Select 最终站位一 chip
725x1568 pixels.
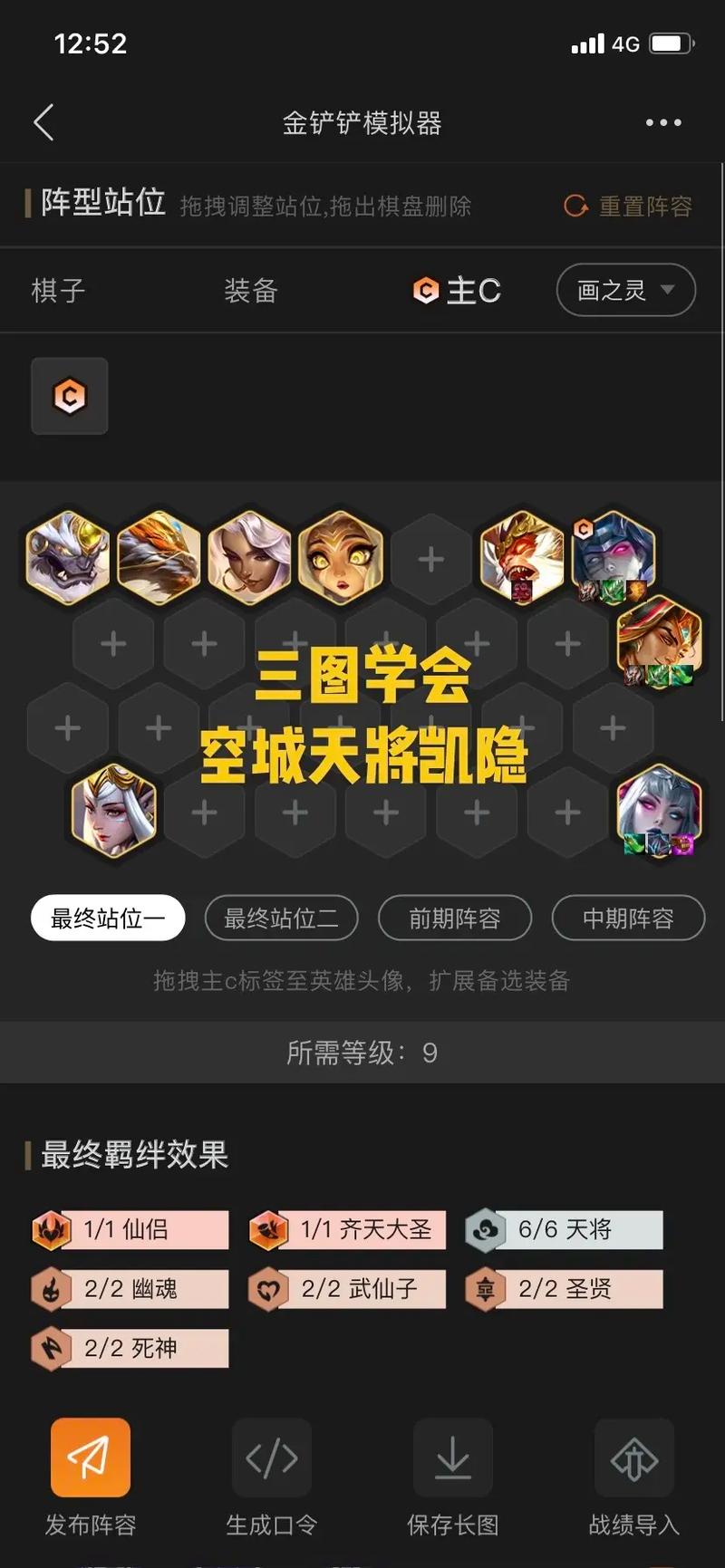[108, 919]
